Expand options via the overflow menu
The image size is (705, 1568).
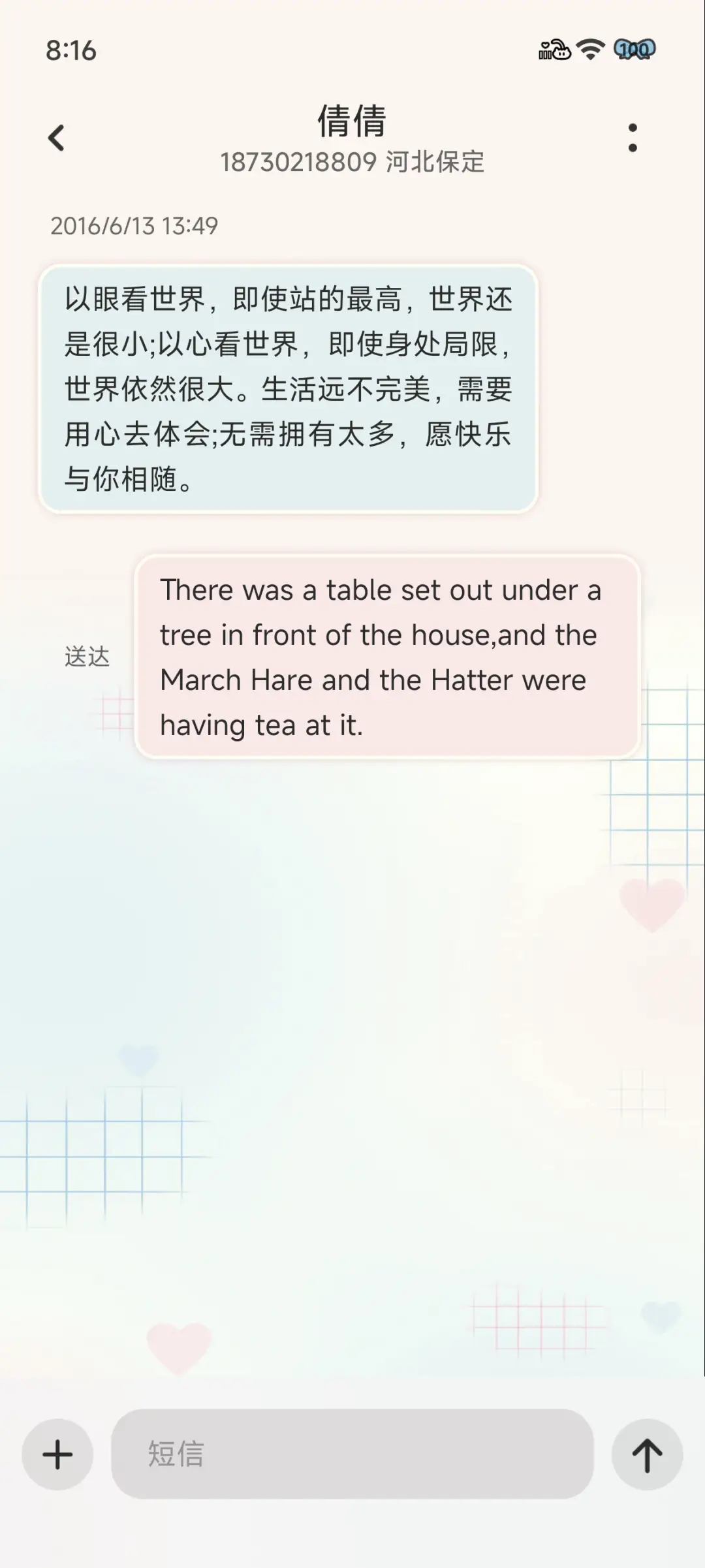coord(633,137)
